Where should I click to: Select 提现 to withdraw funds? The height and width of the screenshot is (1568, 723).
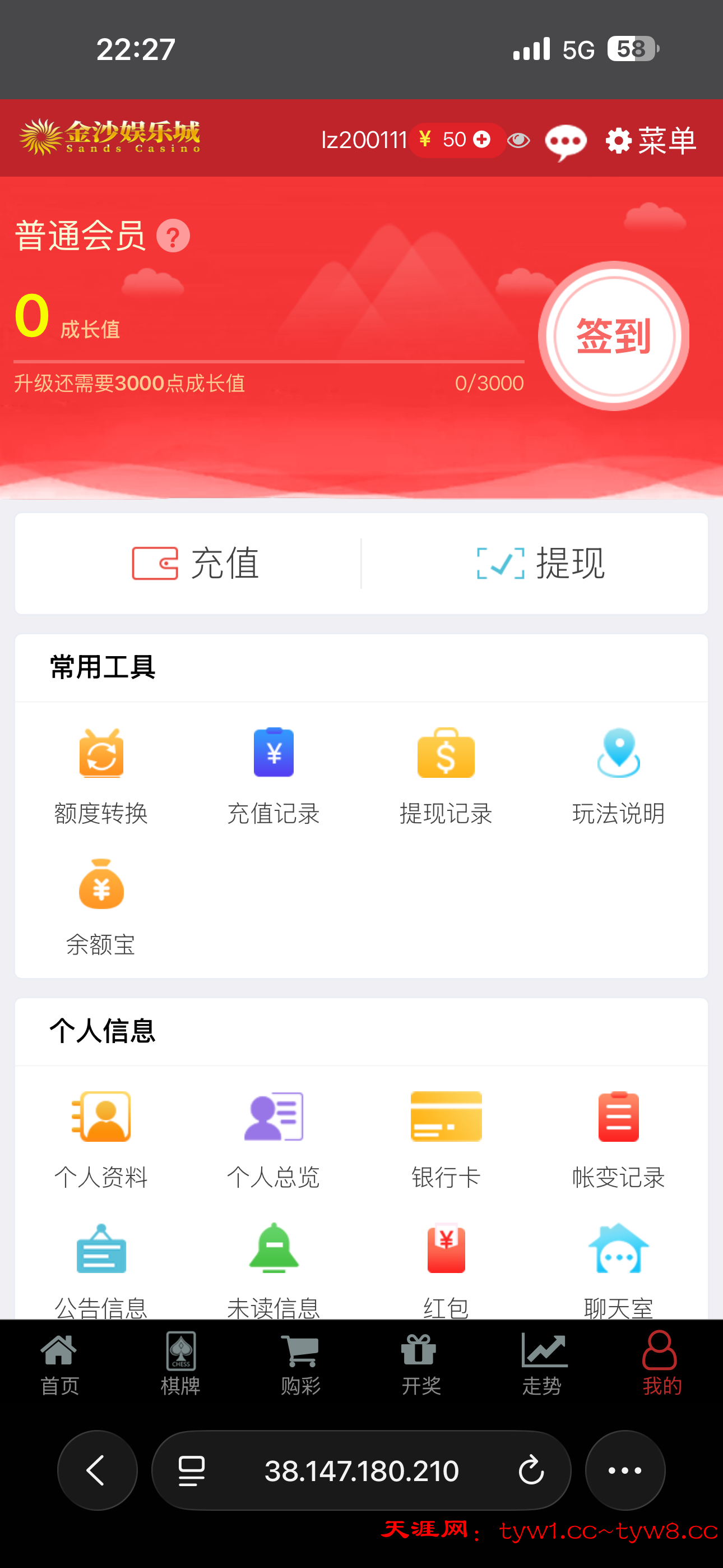(540, 564)
